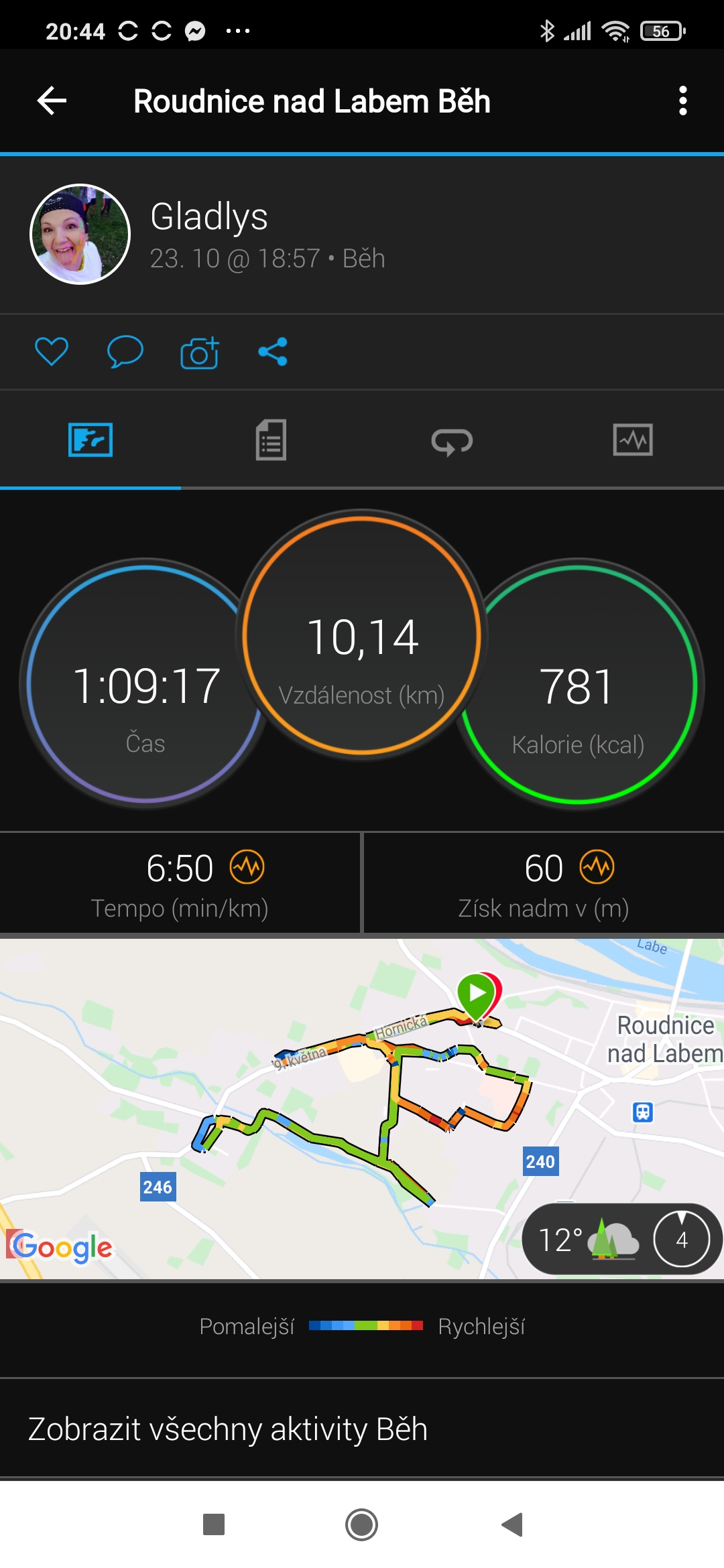Switch to the stats details tab
Viewport: 724px width, 1568px height.
(x=271, y=440)
